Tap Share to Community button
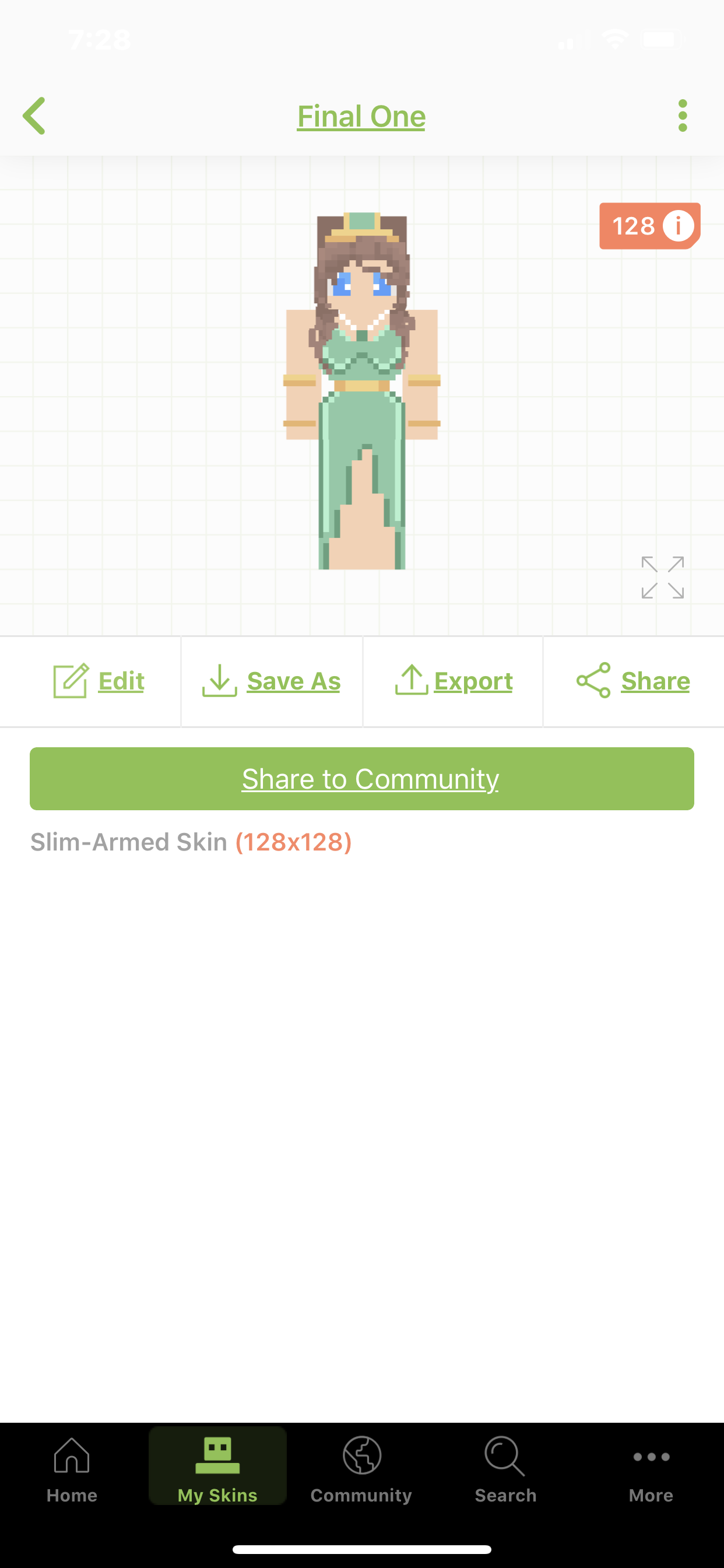Screen dimensions: 724x1568 tap(362, 779)
